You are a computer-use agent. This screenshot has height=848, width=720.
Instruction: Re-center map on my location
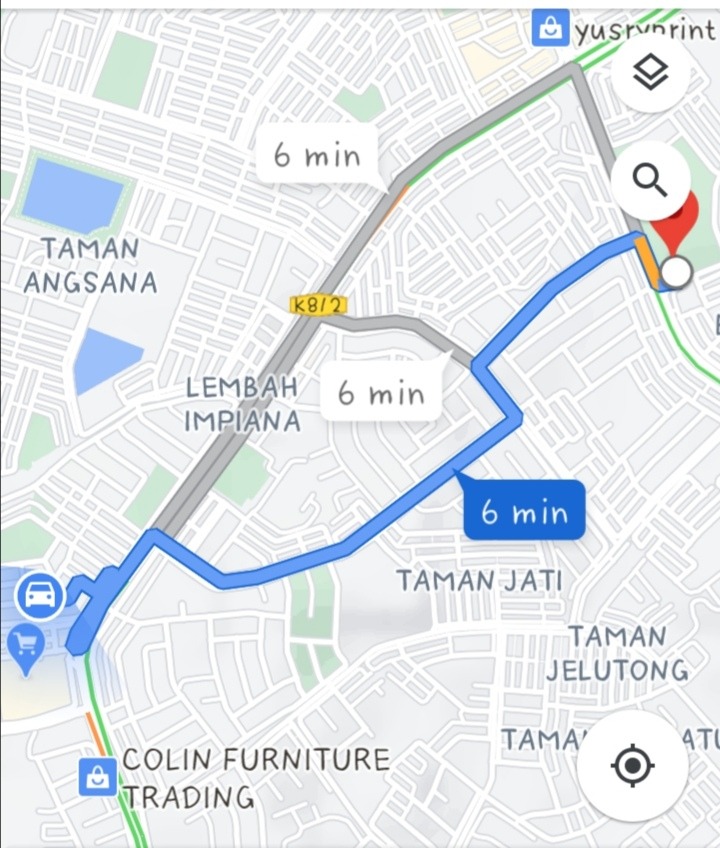point(632,766)
